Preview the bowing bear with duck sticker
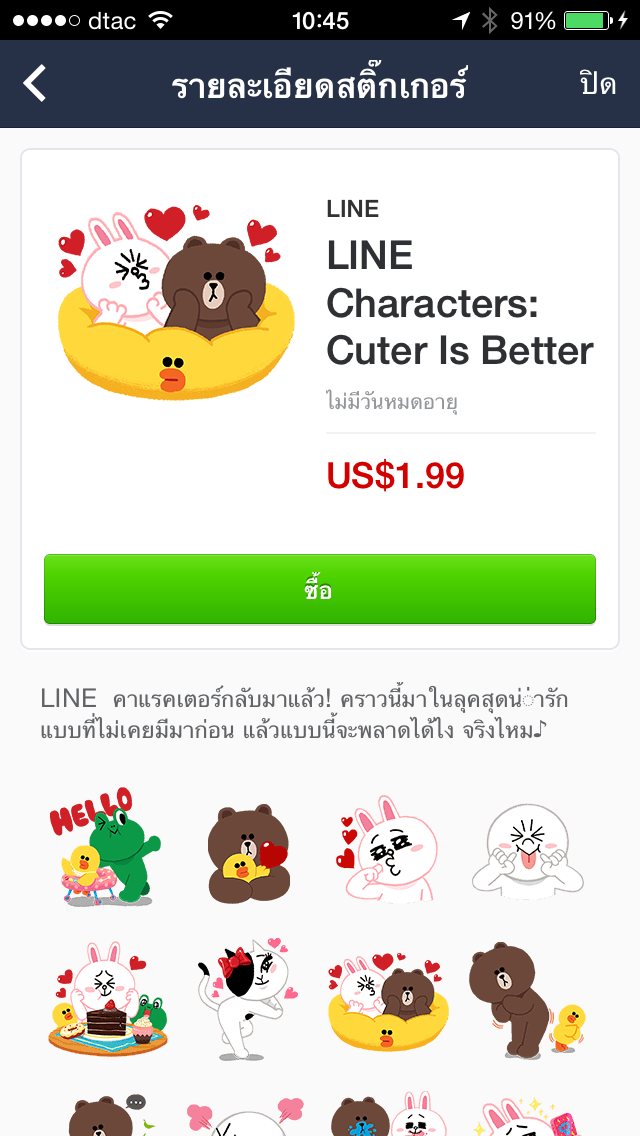 pyautogui.click(x=526, y=997)
